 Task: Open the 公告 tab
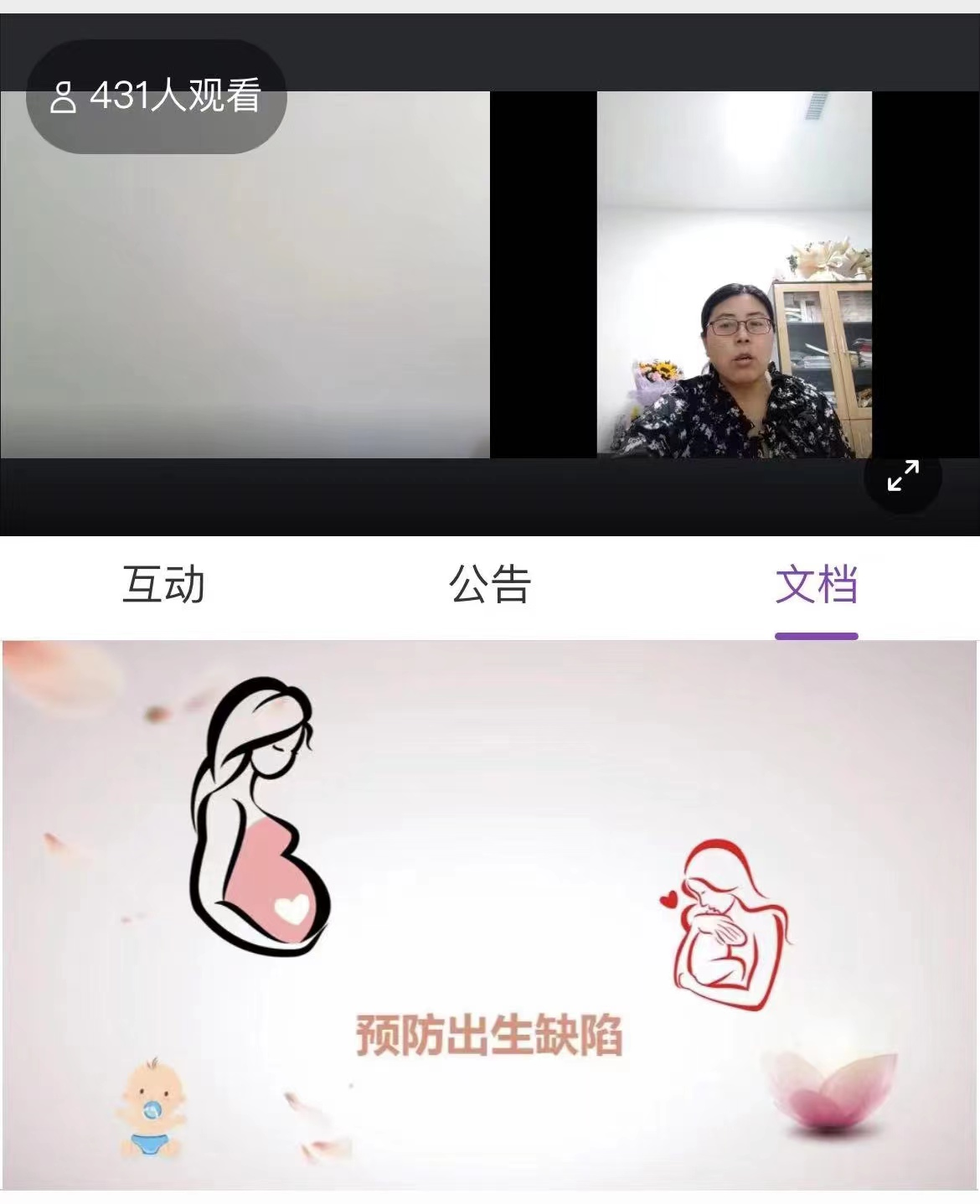[x=490, y=585]
